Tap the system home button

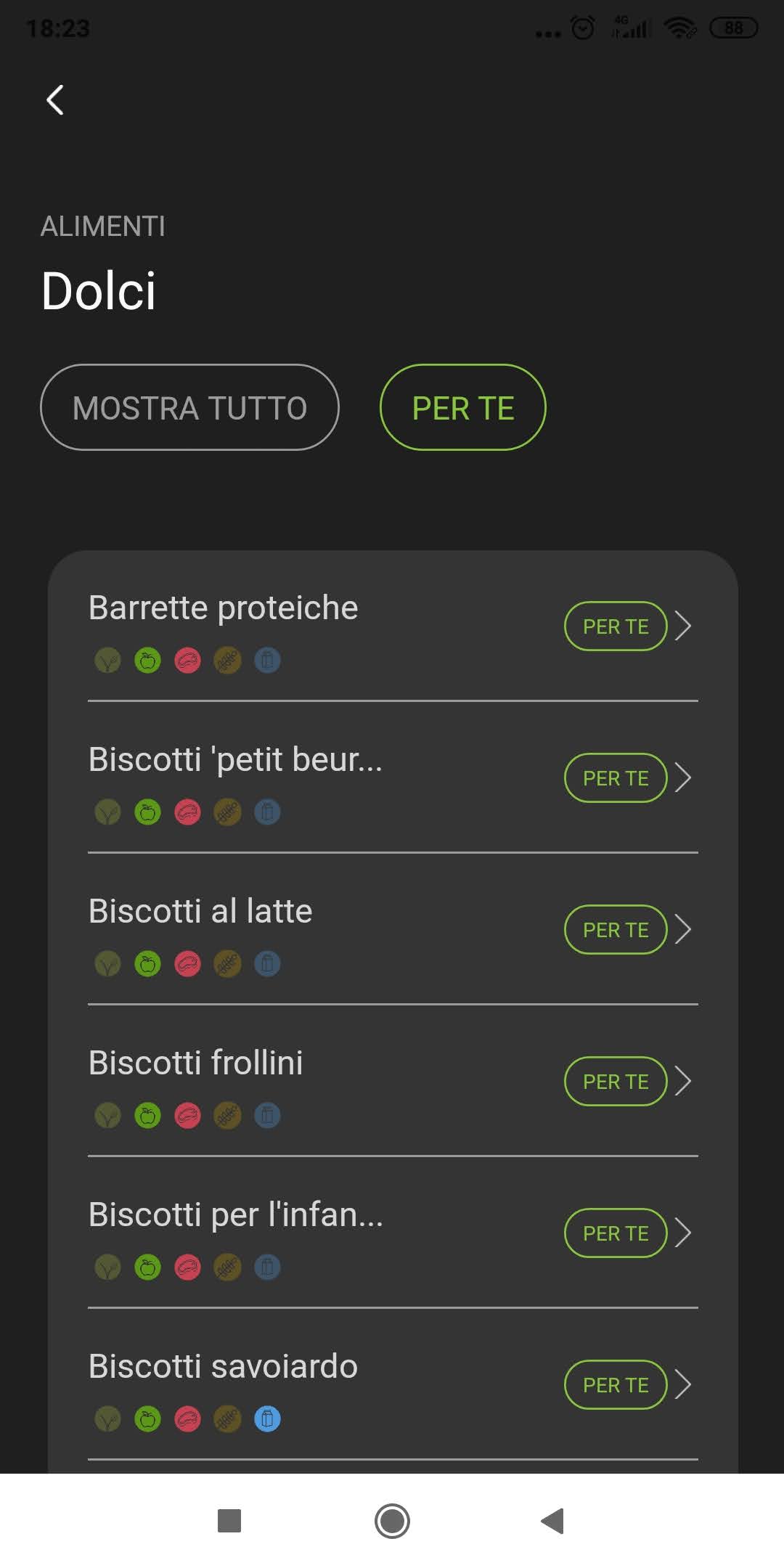[x=392, y=1521]
